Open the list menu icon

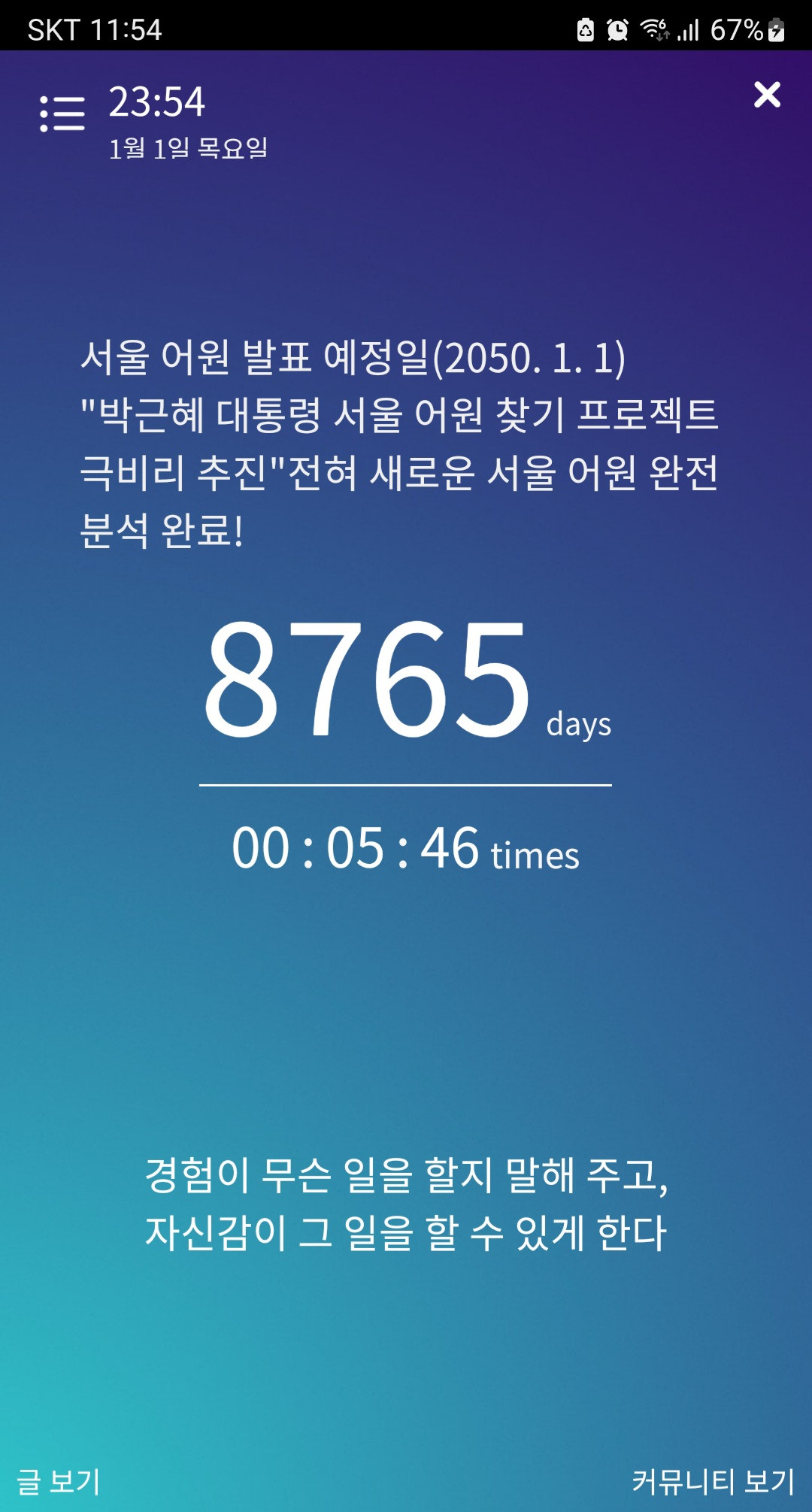click(62, 114)
